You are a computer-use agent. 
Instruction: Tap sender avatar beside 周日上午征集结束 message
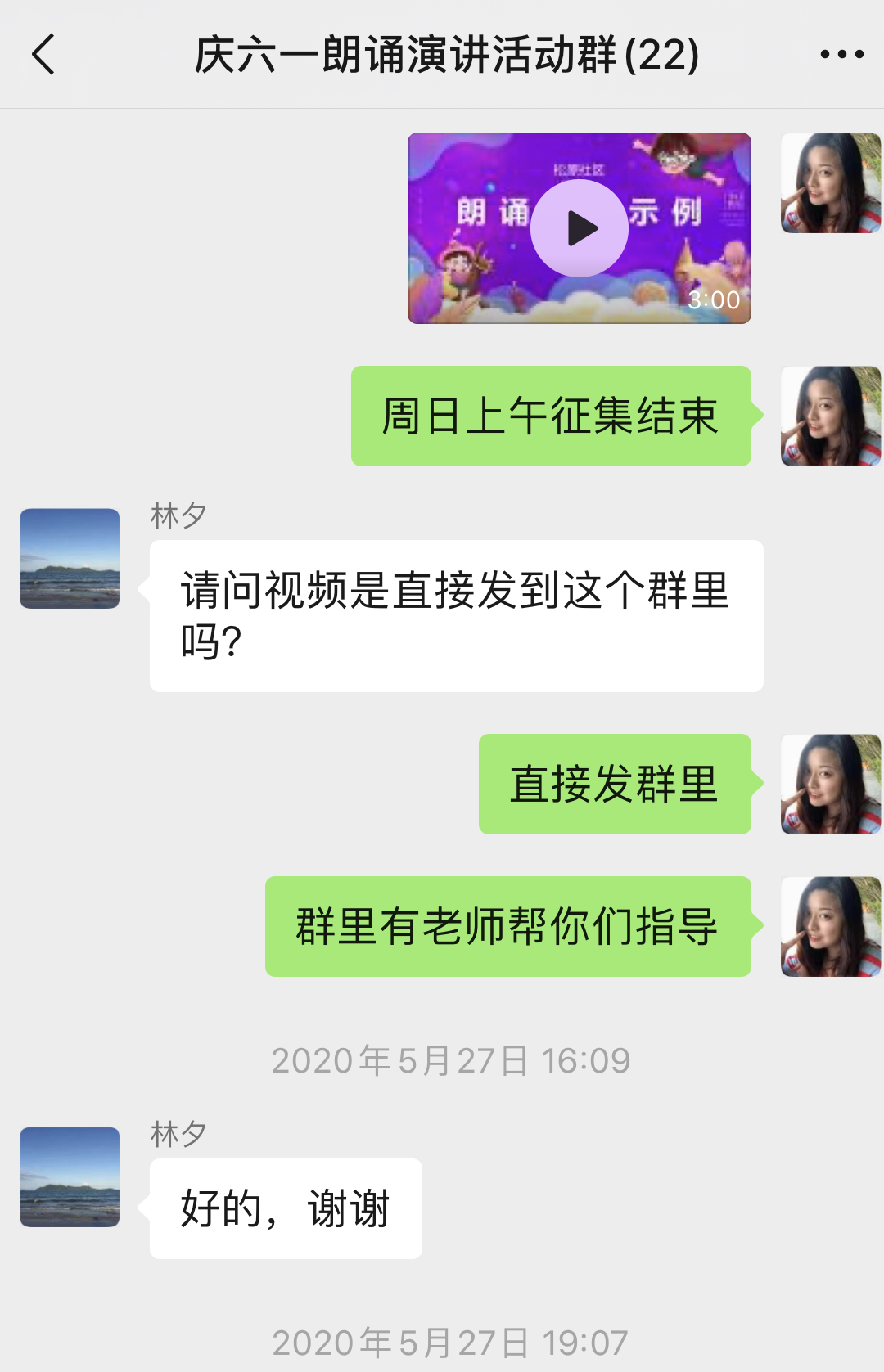(x=830, y=416)
